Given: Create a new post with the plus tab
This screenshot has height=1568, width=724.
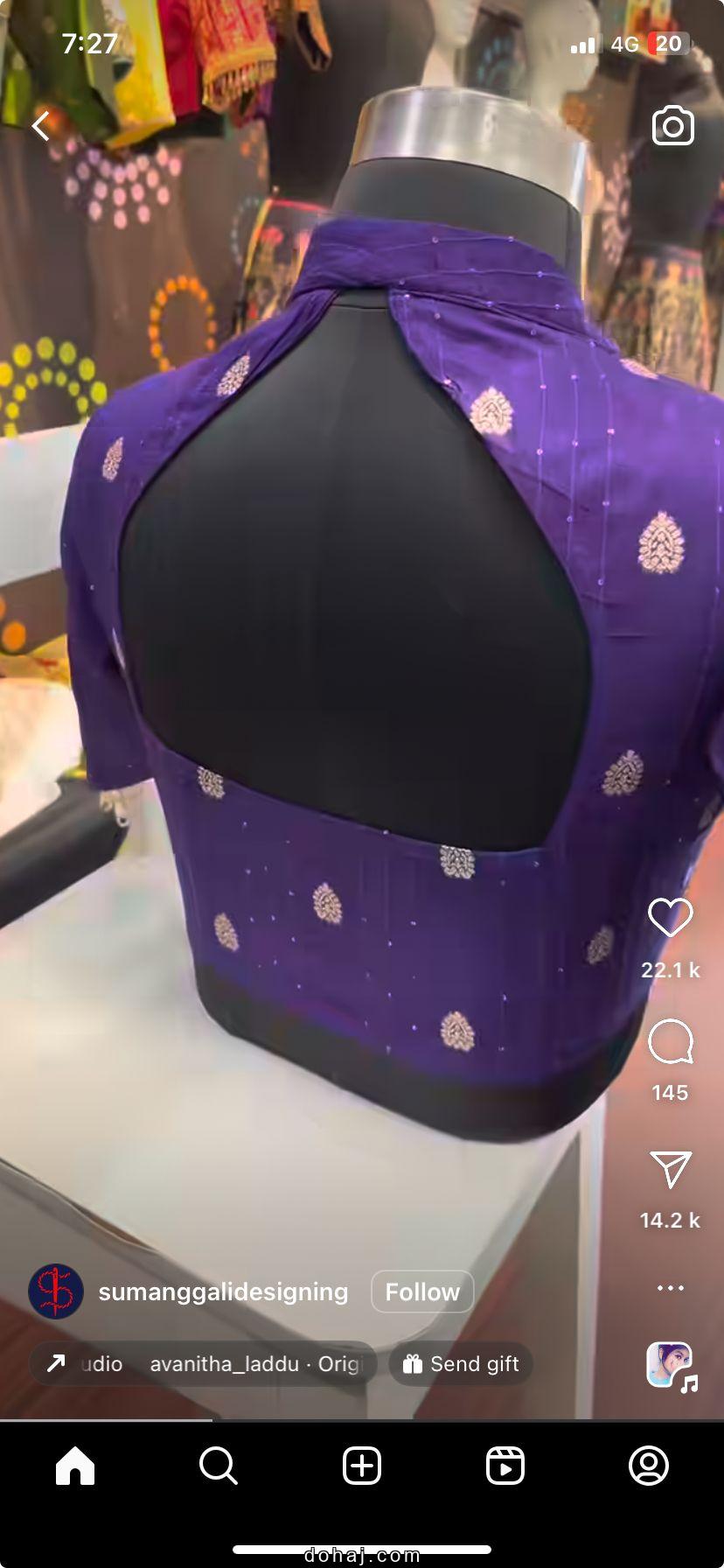Looking at the screenshot, I should pyautogui.click(x=362, y=1466).
